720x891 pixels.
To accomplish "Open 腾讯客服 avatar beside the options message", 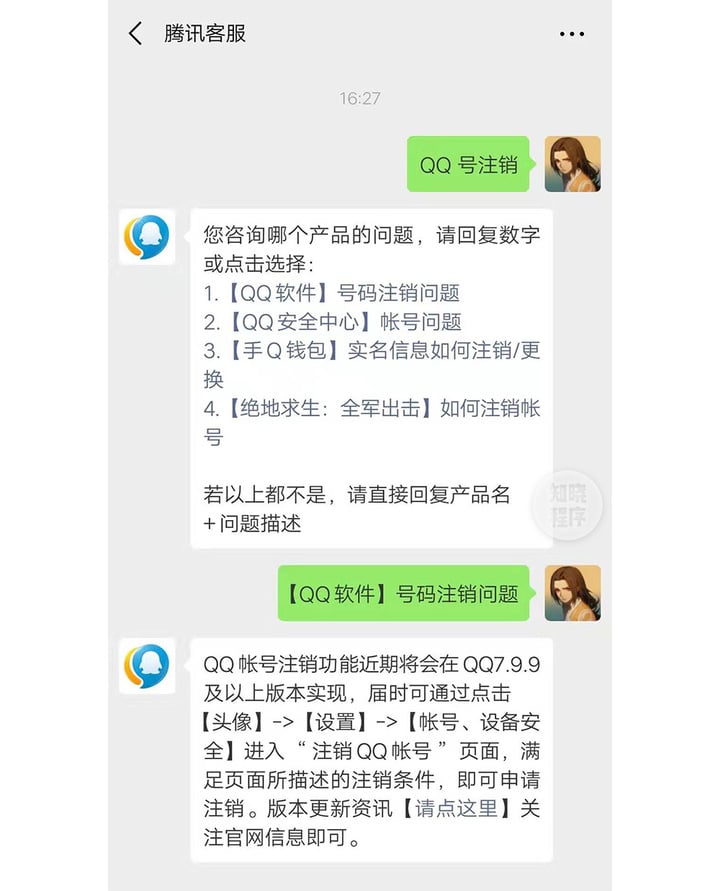I will pos(147,236).
